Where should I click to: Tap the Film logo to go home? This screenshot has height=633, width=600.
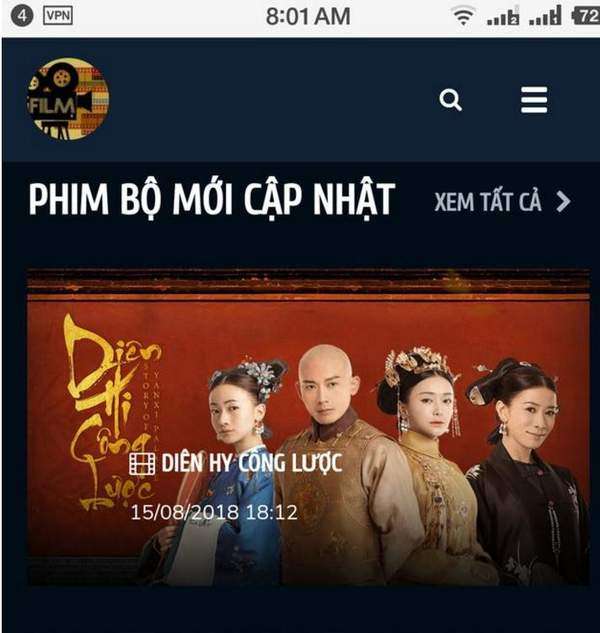67,99
